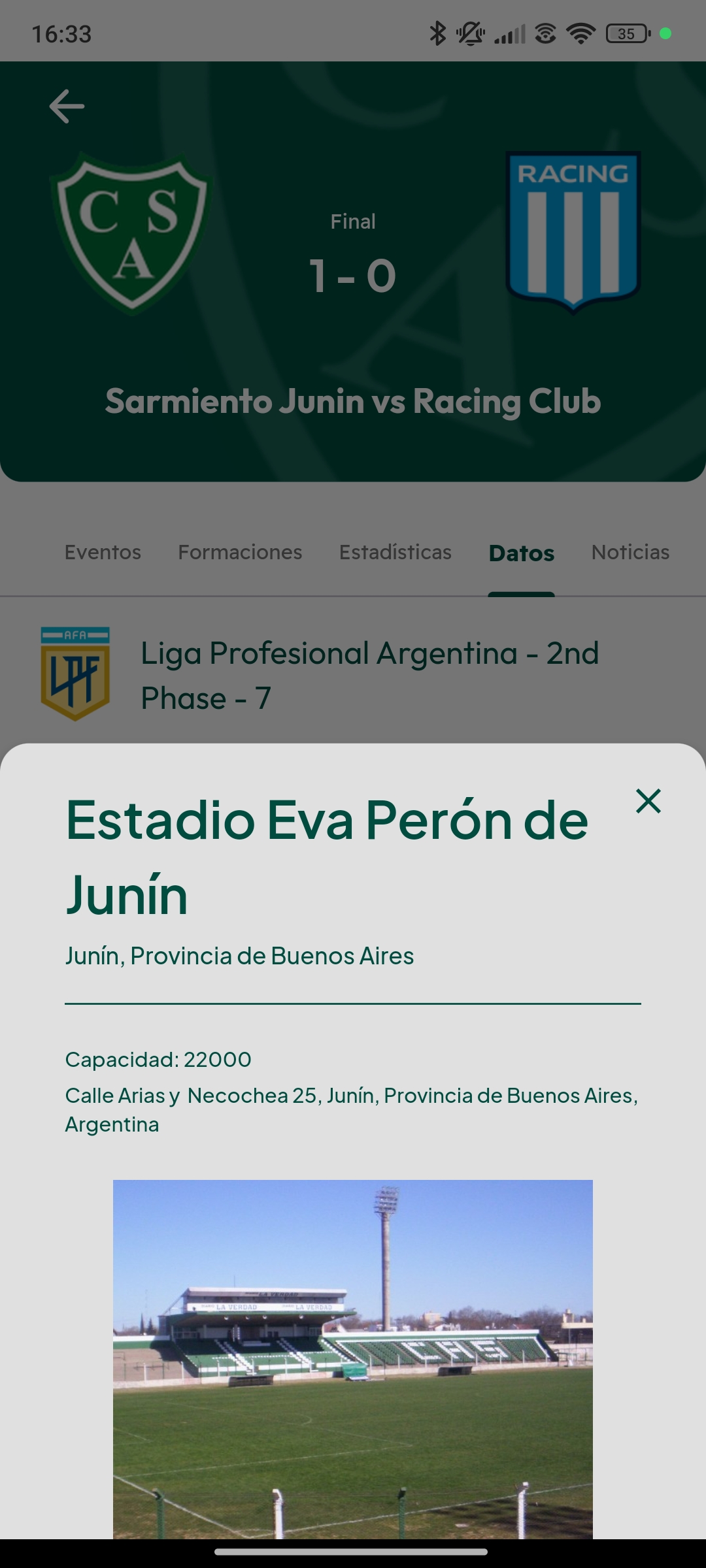Go back with the arrow icon
706x1568 pixels.
click(67, 106)
